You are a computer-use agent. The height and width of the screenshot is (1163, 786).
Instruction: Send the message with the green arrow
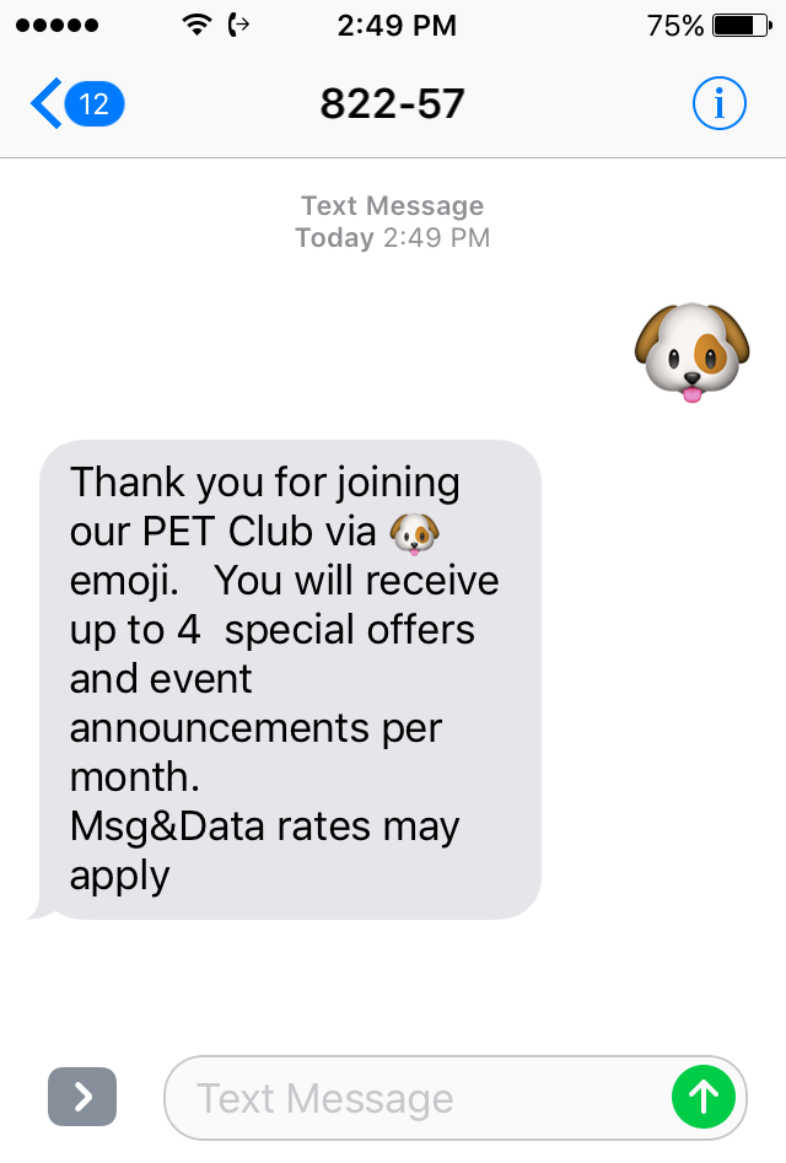click(703, 1098)
